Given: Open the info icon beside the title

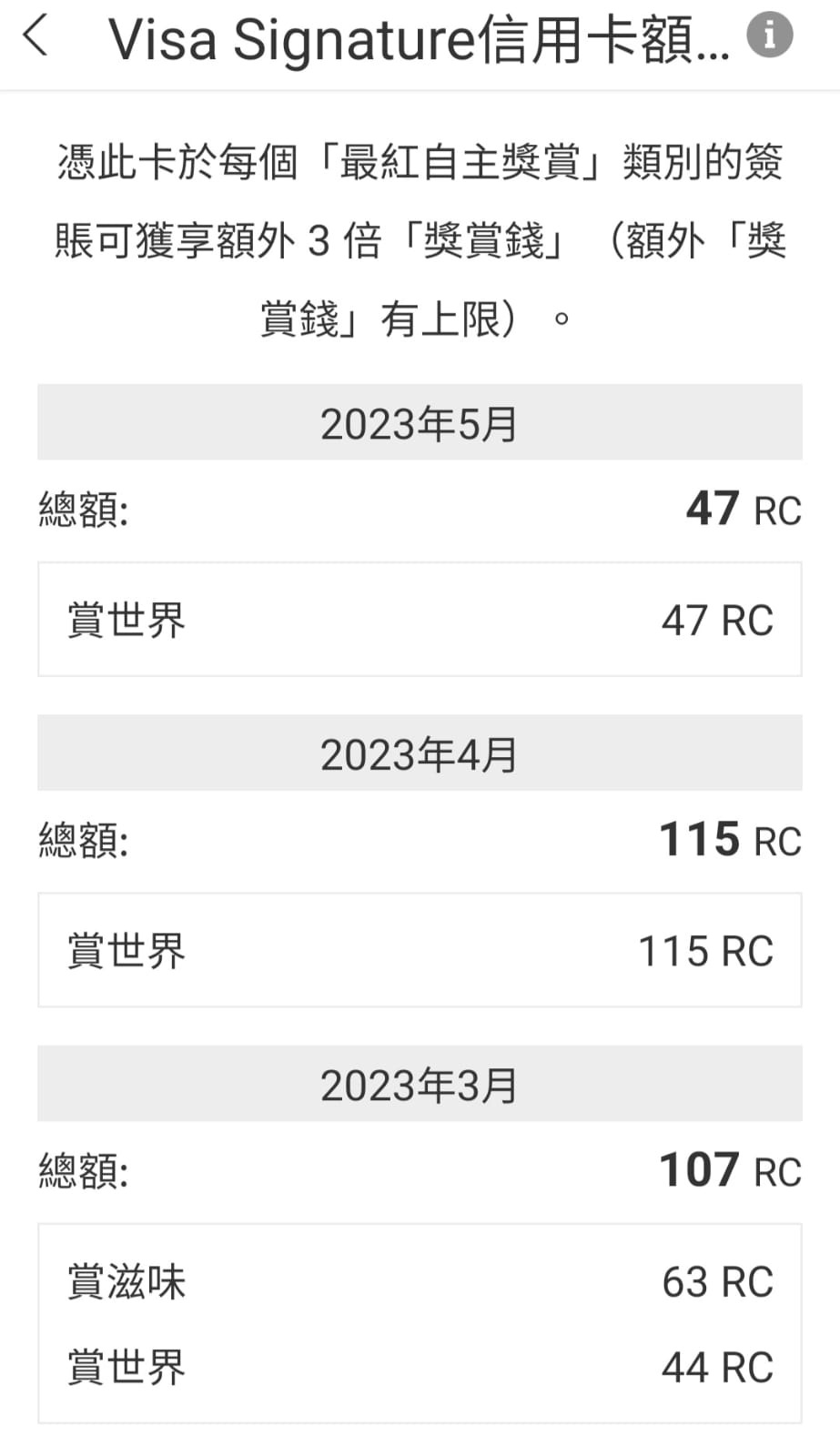Looking at the screenshot, I should (770, 35).
